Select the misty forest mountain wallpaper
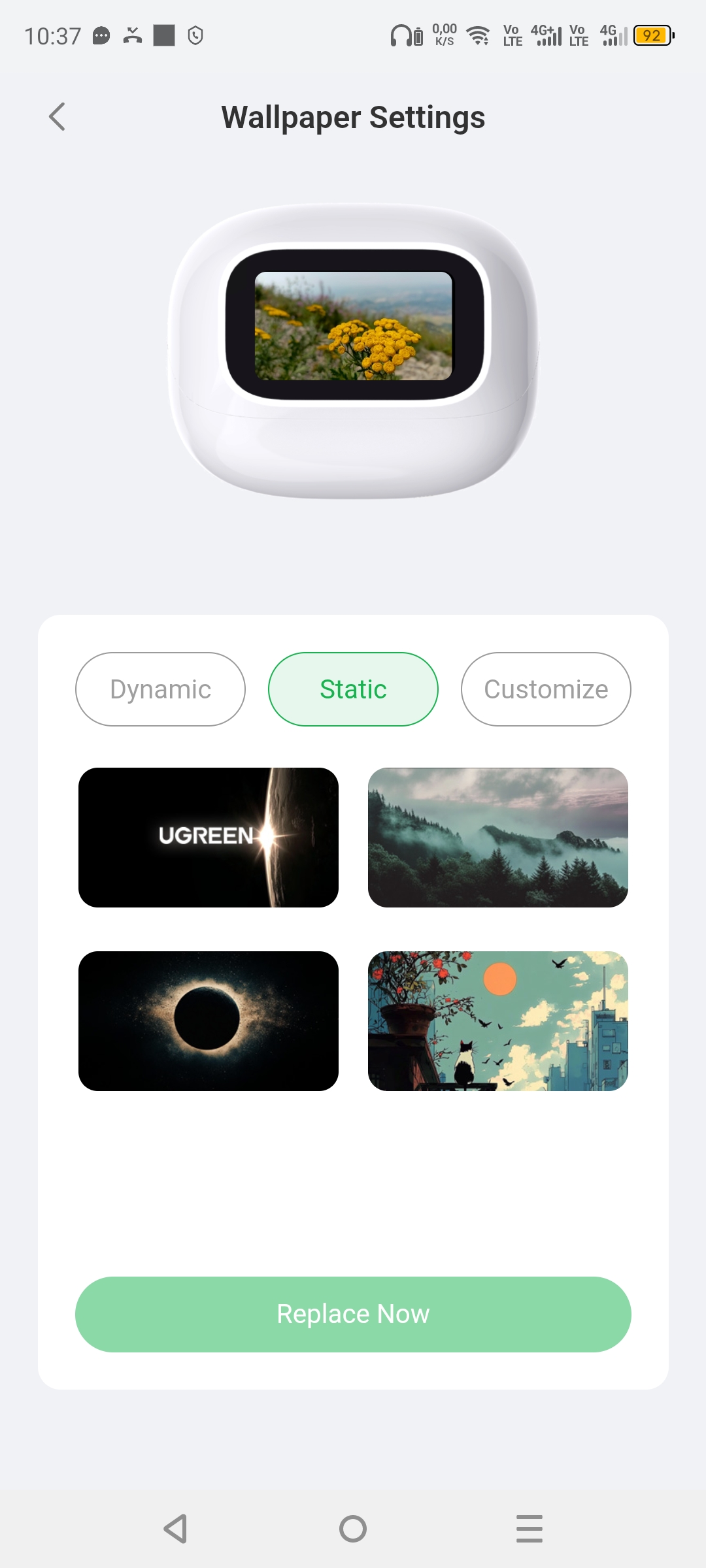Screen dimensions: 706x1568 coord(498,838)
